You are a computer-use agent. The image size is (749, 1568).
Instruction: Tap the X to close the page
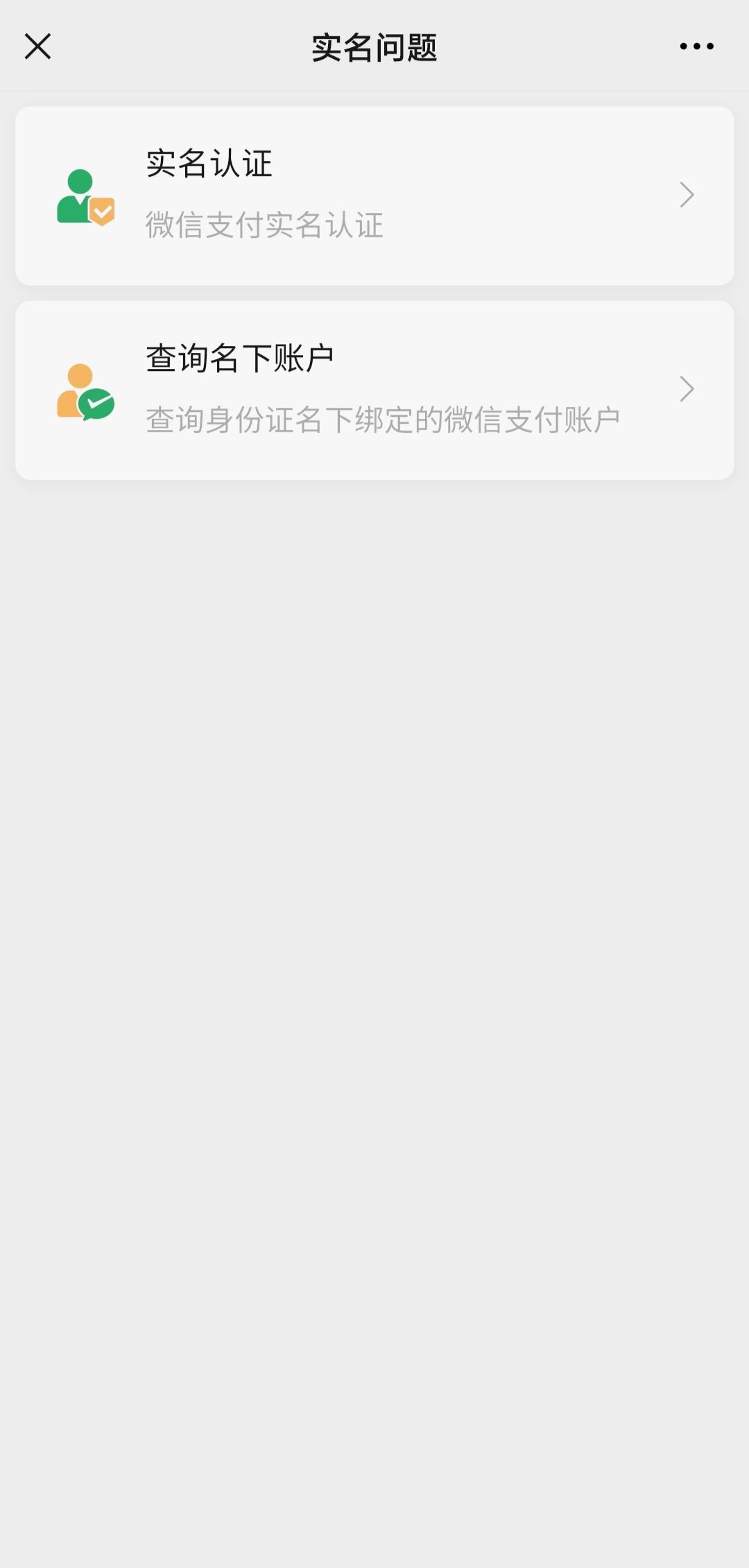38,46
